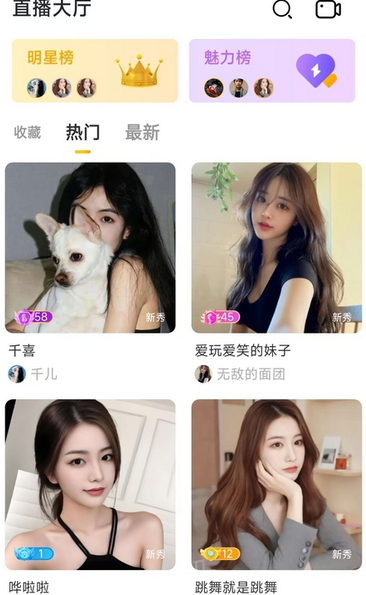Open the 明星榜 ranking card
The height and width of the screenshot is (595, 366).
[x=95, y=71]
